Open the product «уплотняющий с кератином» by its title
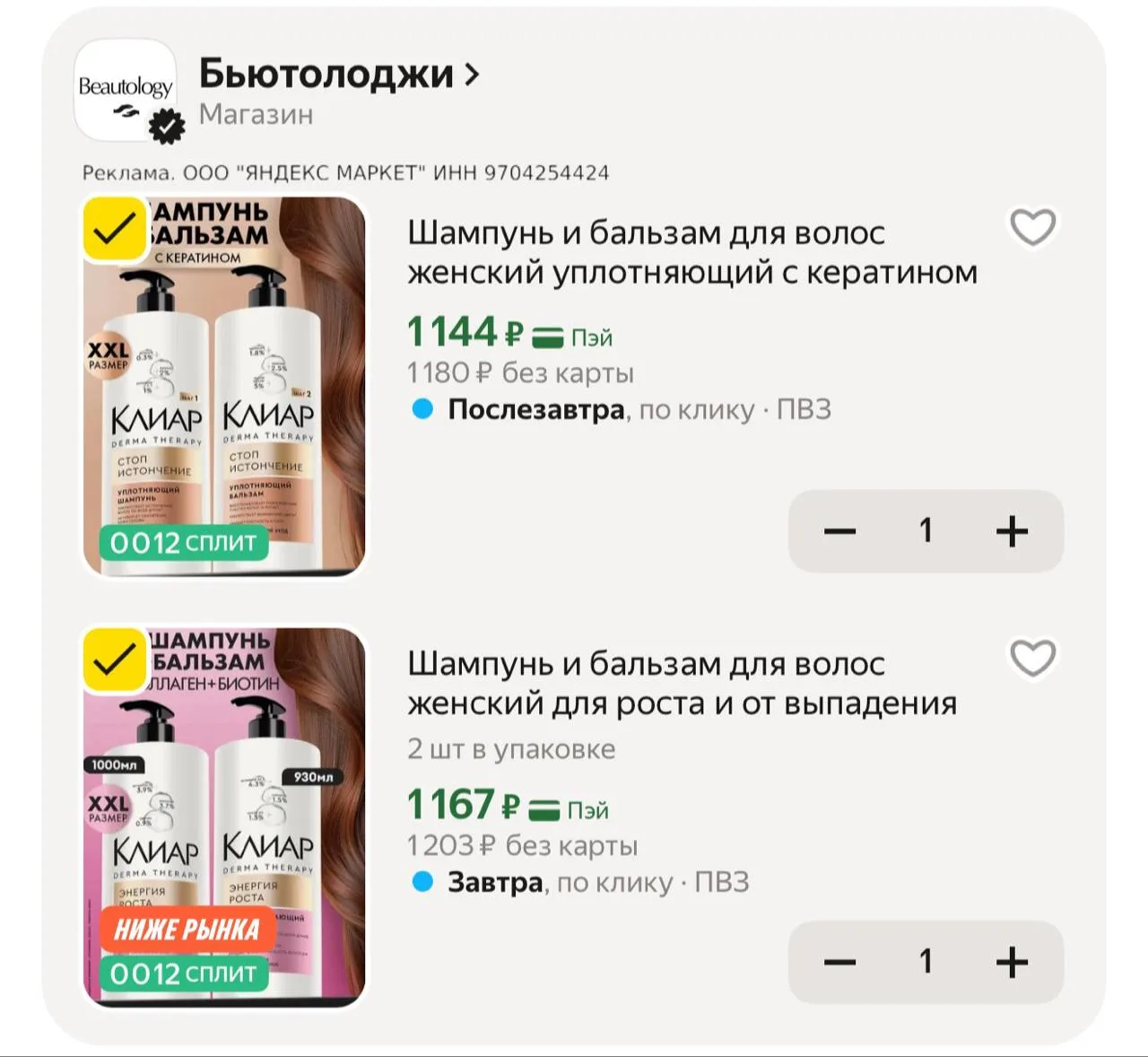The image size is (1148, 1057). [x=692, y=252]
